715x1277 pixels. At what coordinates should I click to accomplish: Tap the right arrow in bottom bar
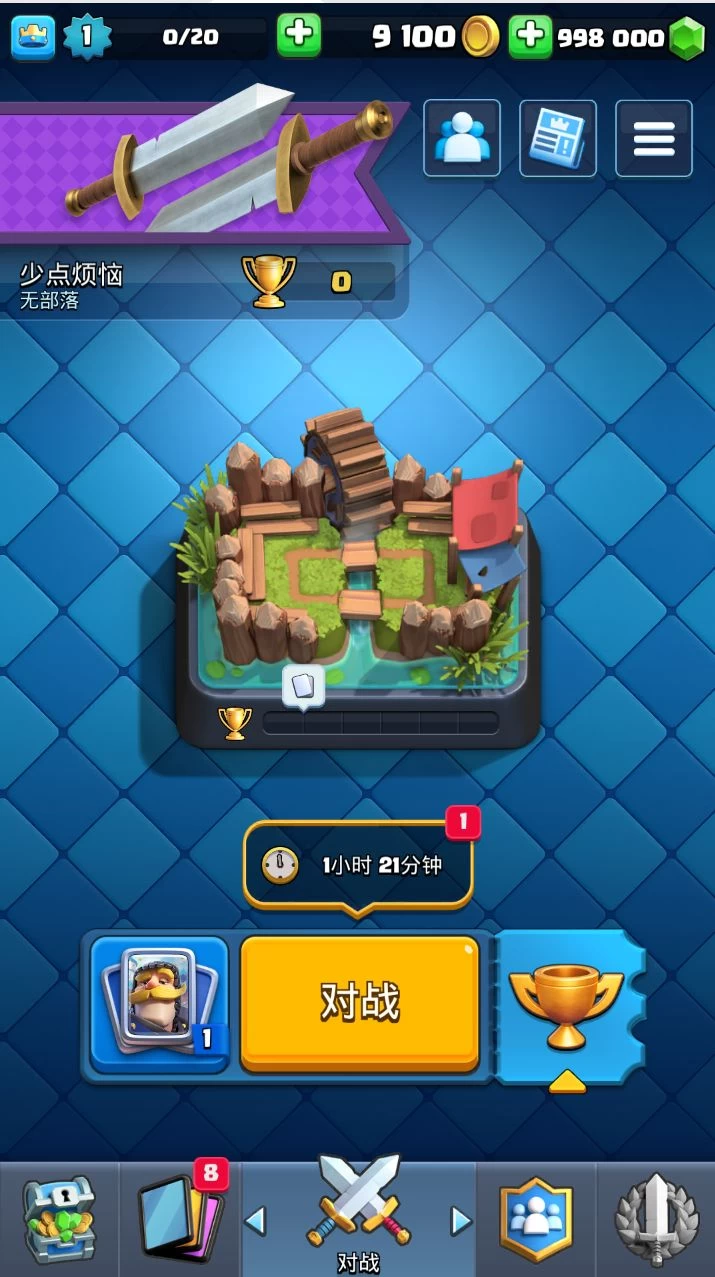point(460,1220)
